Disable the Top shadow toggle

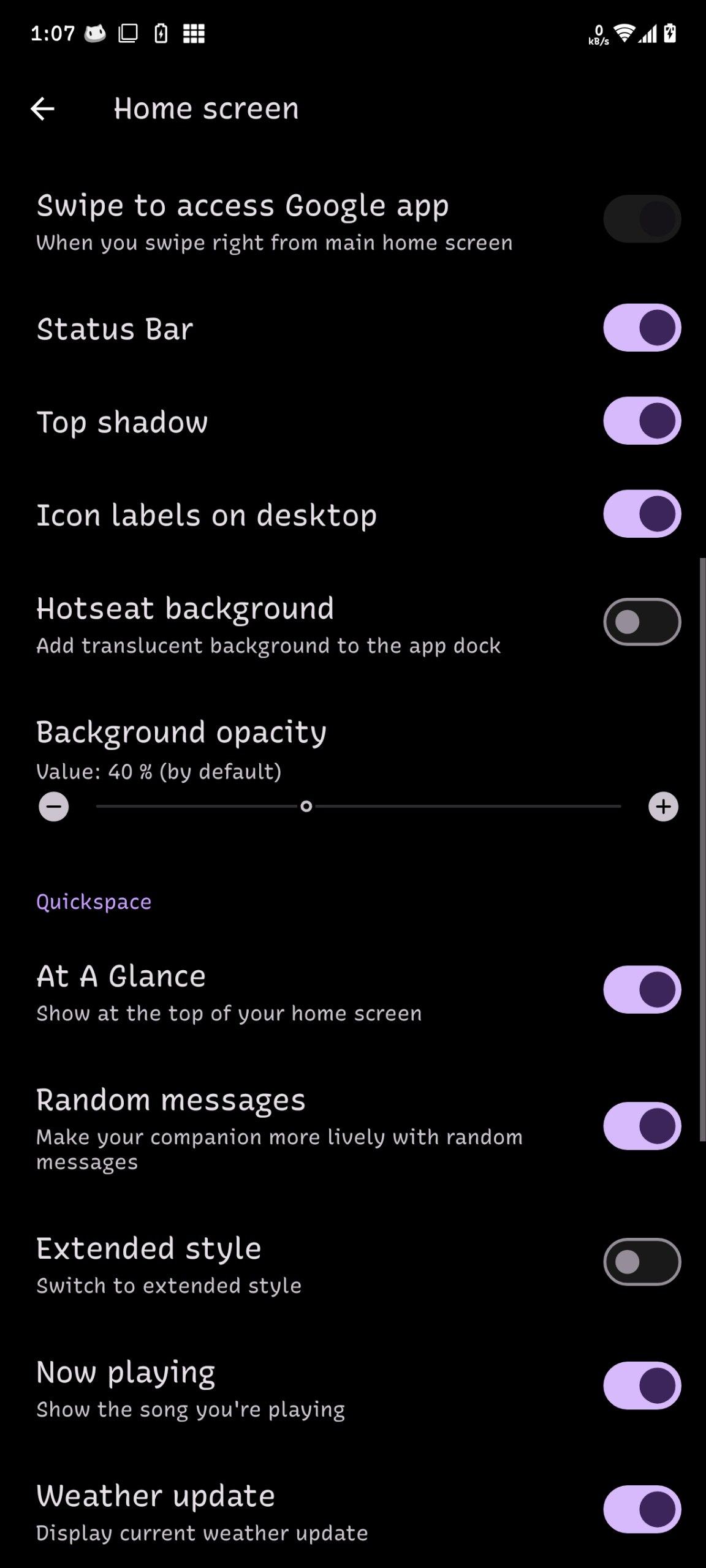pos(642,421)
